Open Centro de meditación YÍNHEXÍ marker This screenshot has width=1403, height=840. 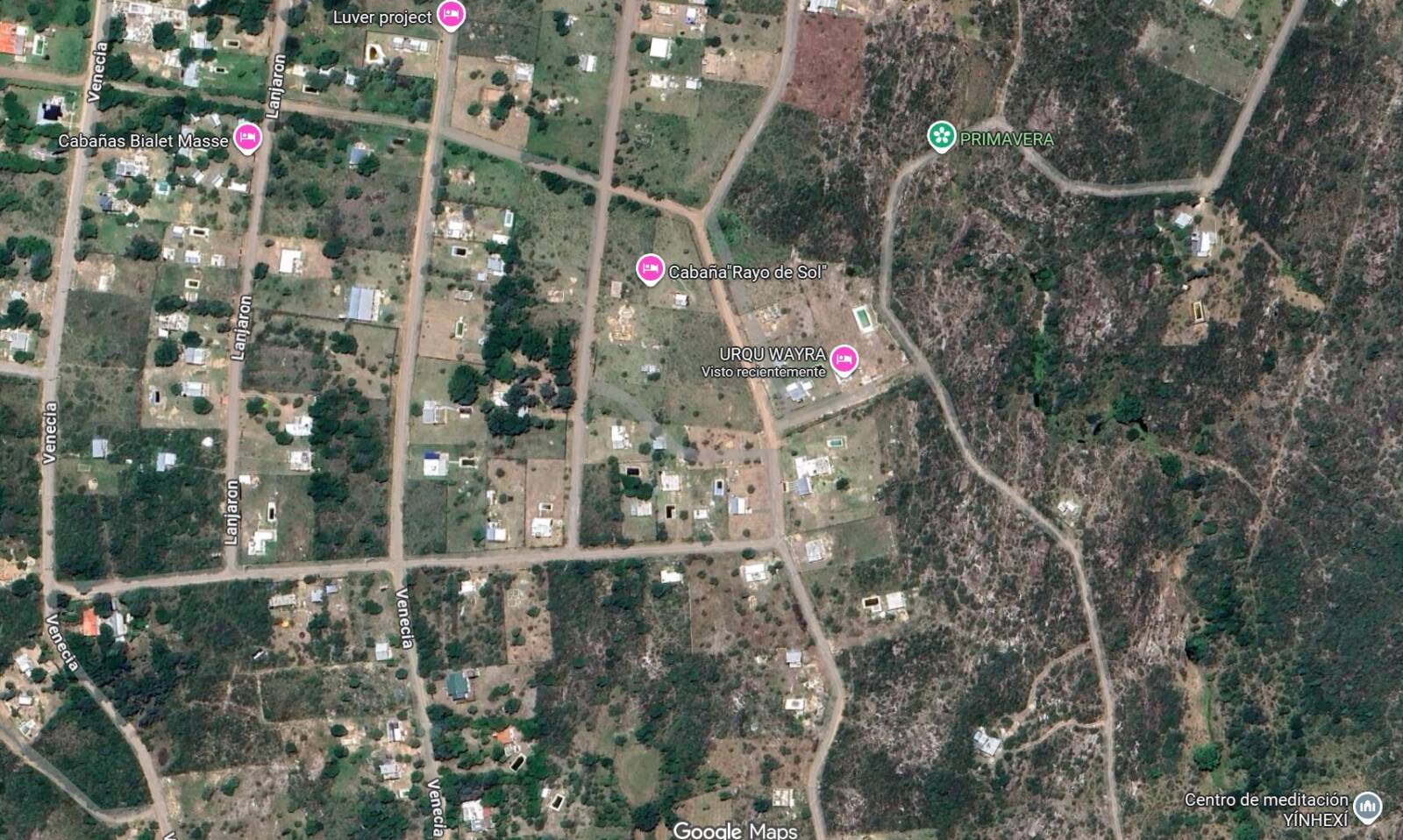coord(1367,807)
